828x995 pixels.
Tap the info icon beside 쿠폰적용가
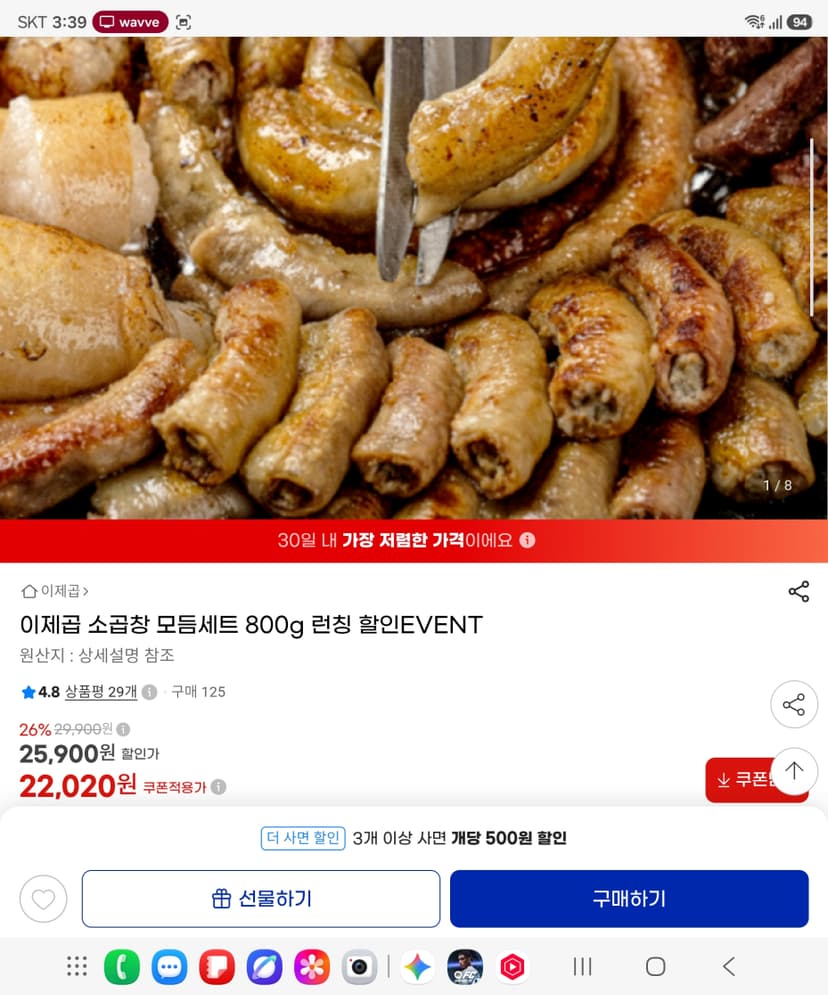point(218,787)
